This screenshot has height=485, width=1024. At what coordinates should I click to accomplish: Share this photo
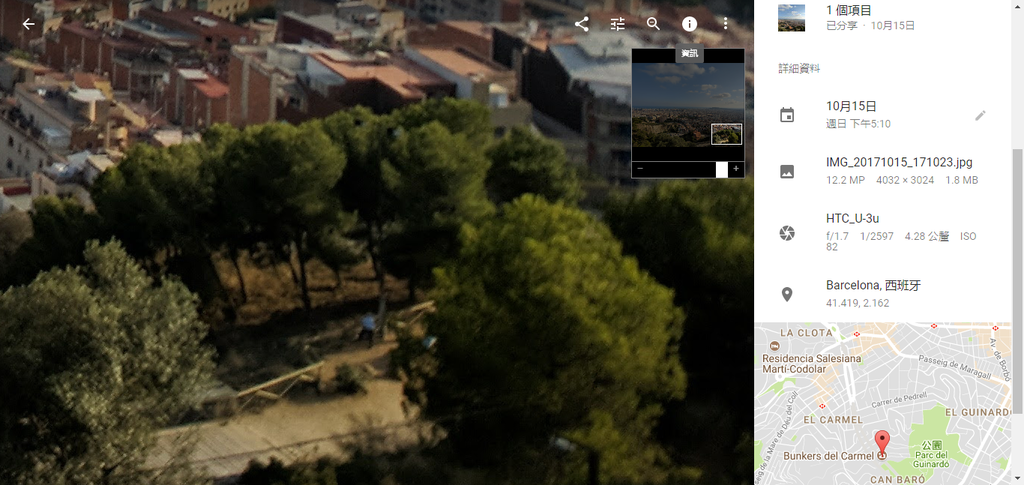(582, 24)
